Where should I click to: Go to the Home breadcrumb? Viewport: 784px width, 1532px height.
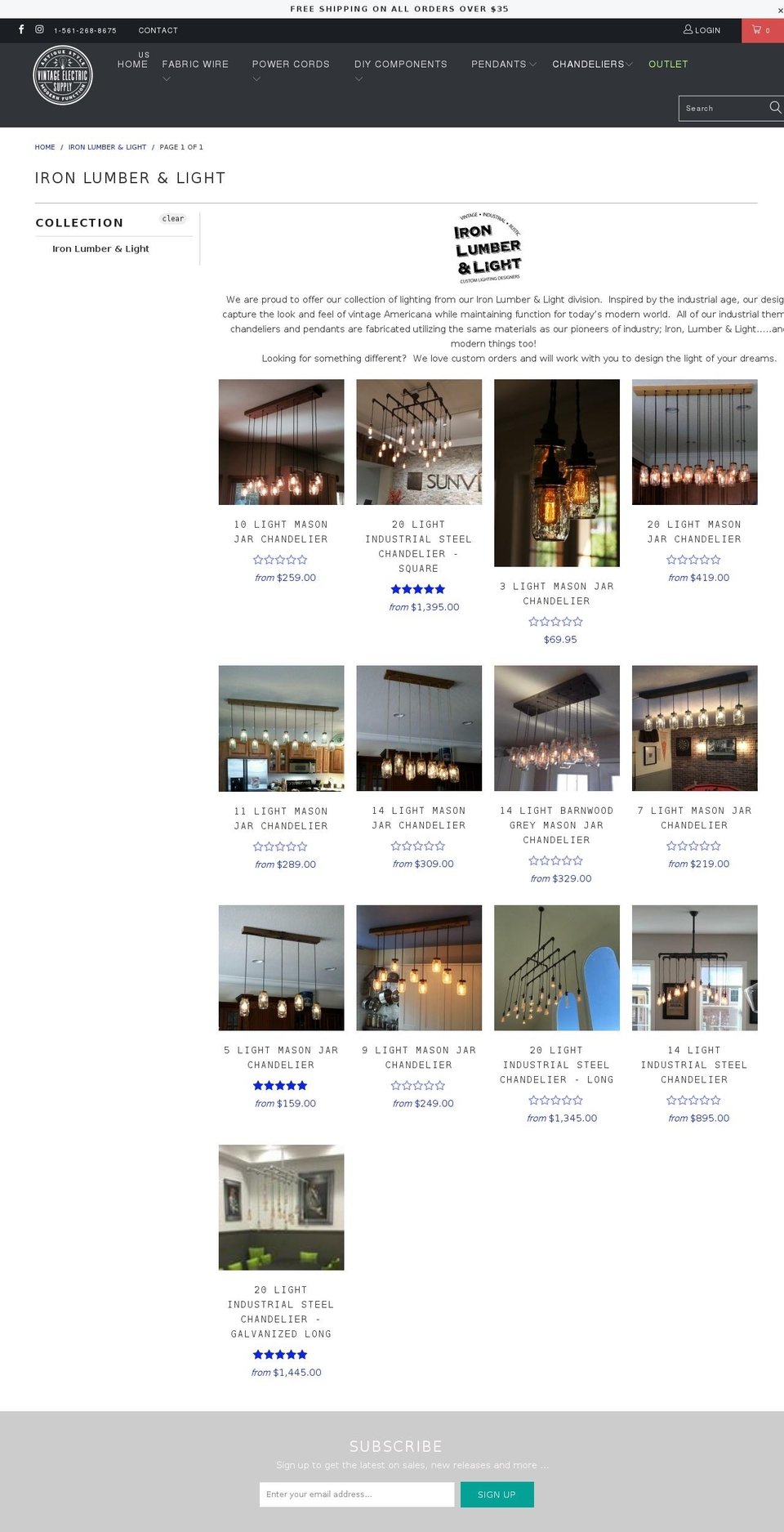[45, 147]
